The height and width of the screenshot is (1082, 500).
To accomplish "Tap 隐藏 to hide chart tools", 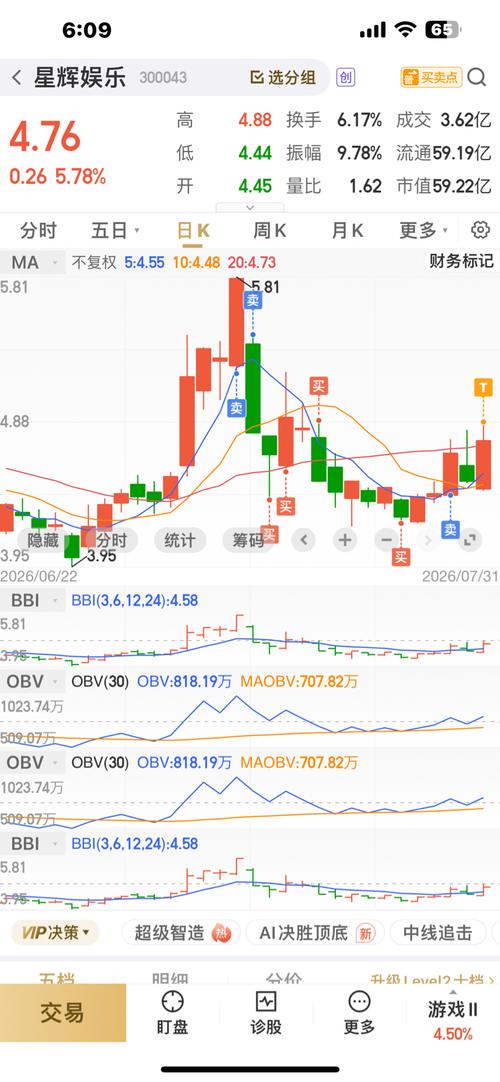I will tap(43, 540).
